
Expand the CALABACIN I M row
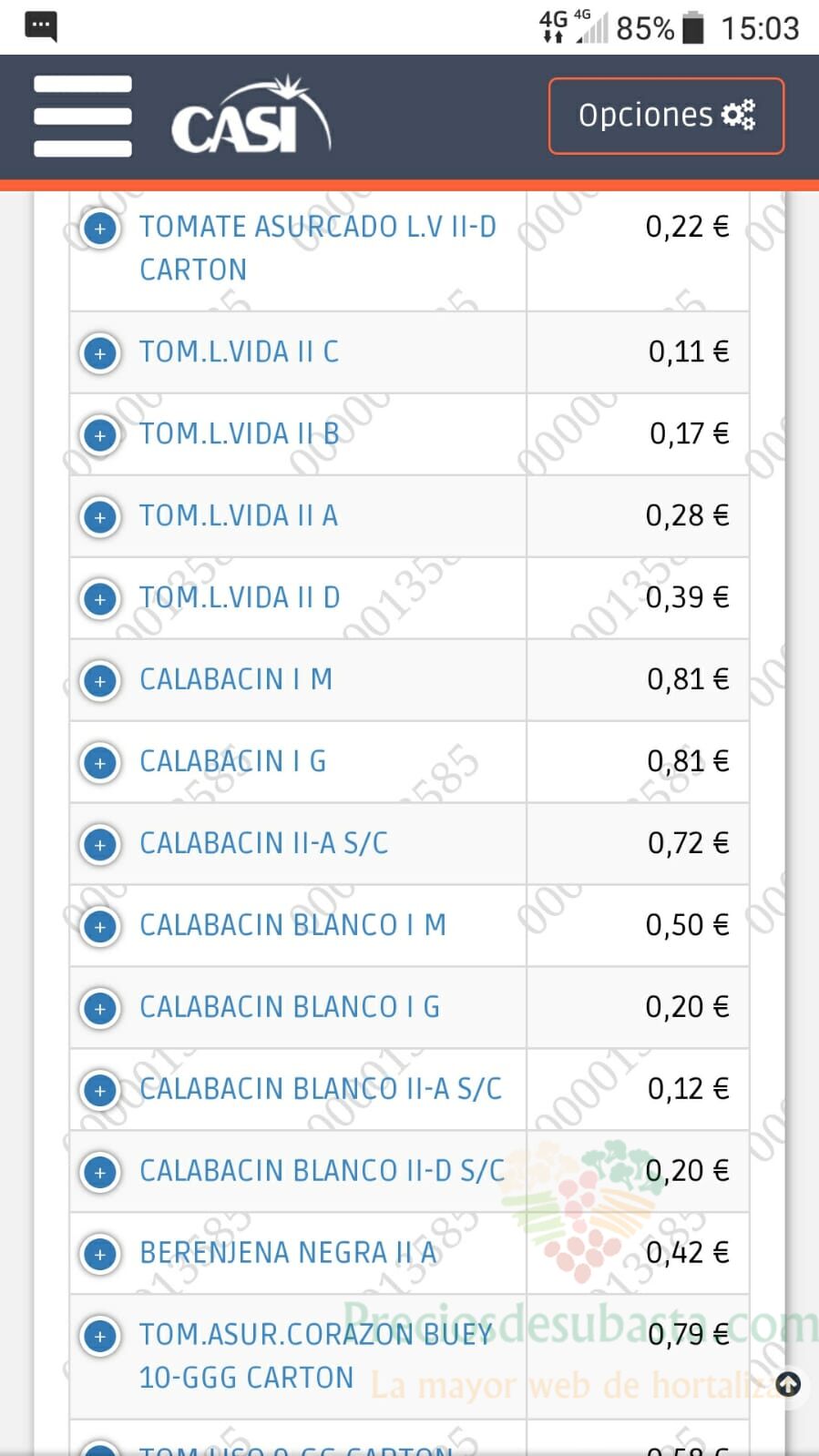100,681
